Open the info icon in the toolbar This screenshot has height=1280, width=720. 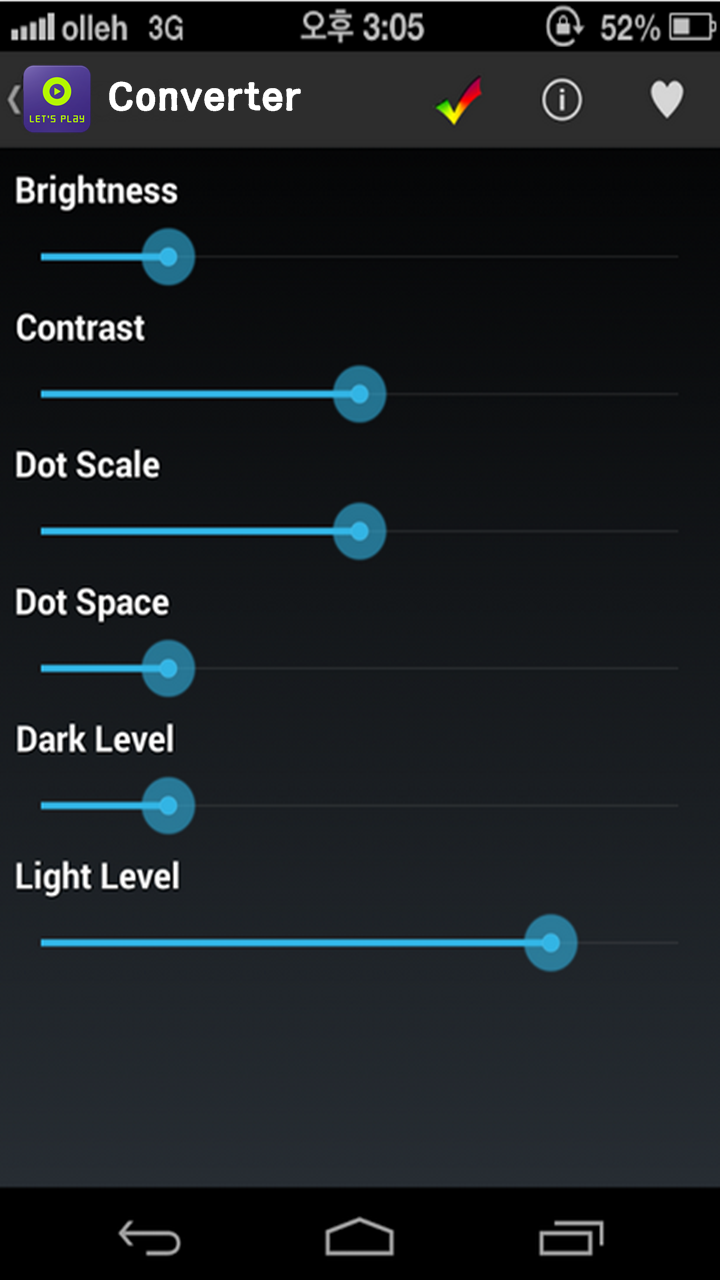point(562,99)
